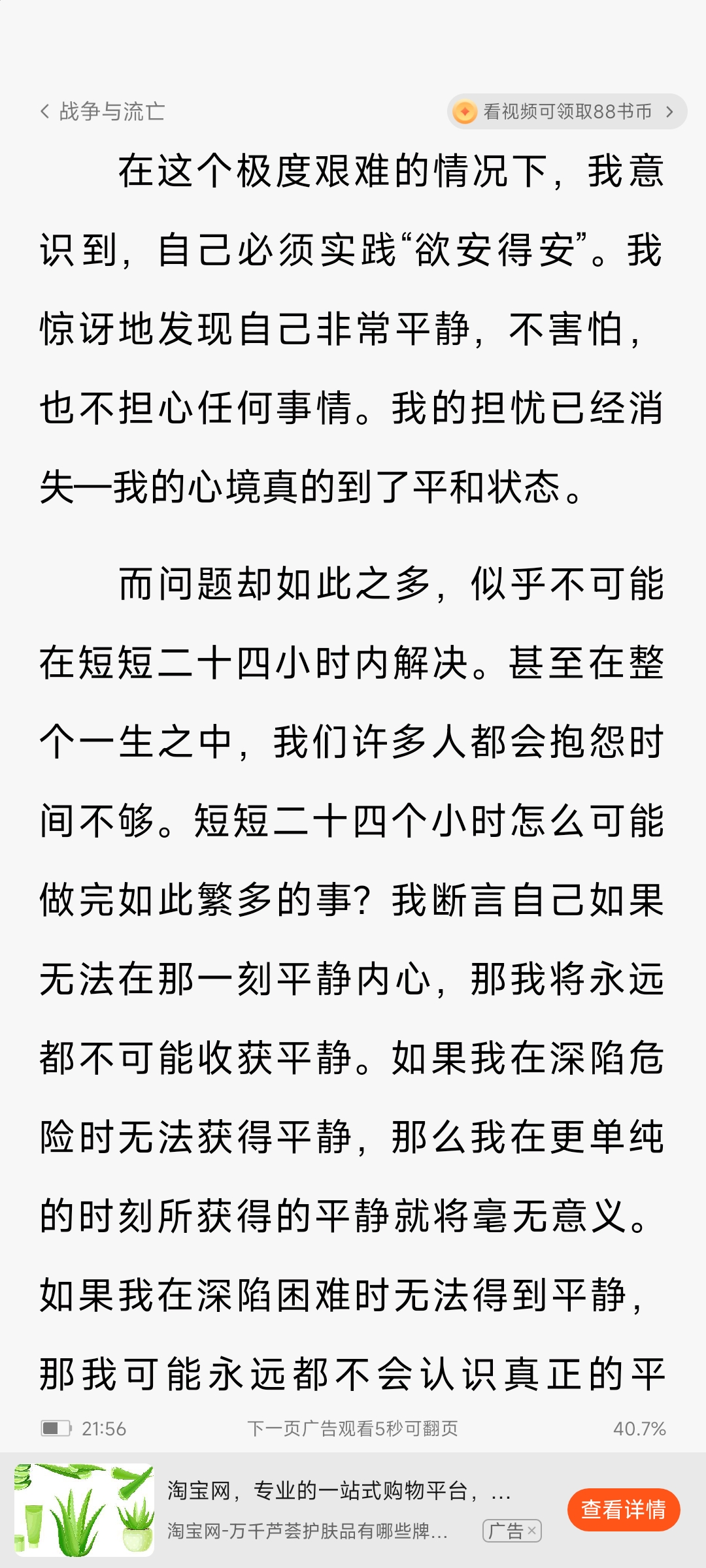The image size is (706, 1568).
Task: Open 看视频可领取88书币 reward chip
Action: [566, 112]
